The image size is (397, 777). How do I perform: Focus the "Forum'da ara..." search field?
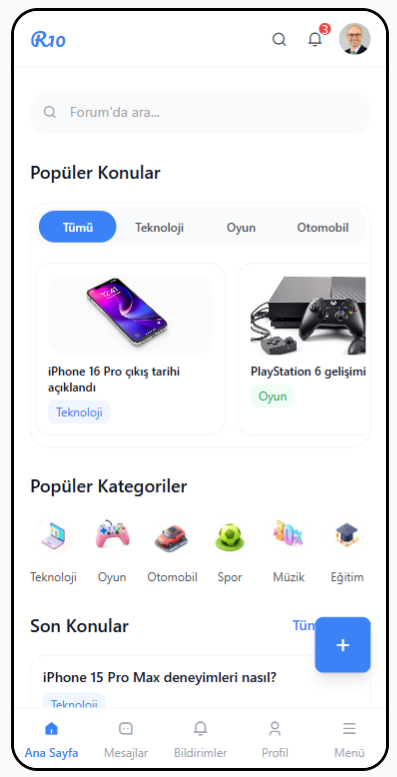coord(200,112)
